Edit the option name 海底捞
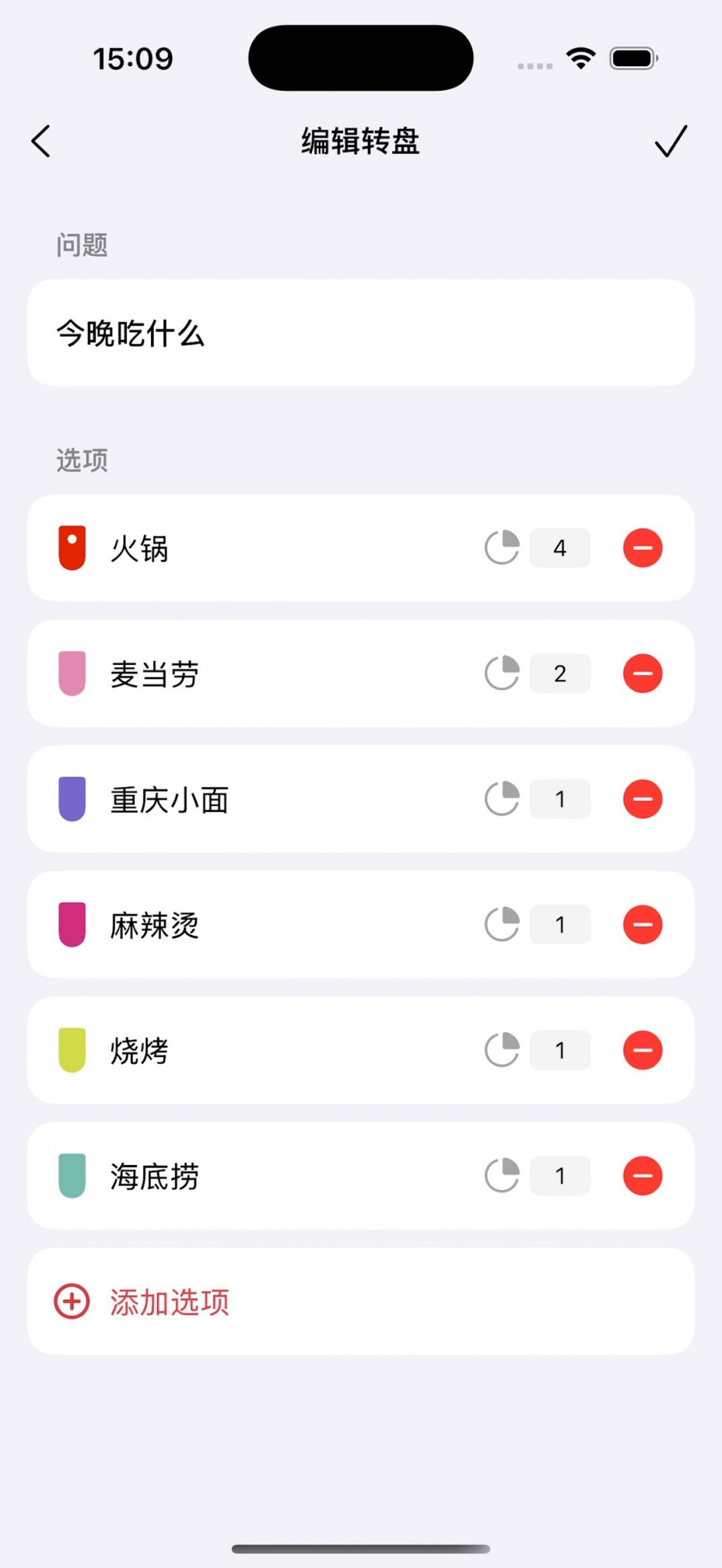 (x=154, y=1177)
